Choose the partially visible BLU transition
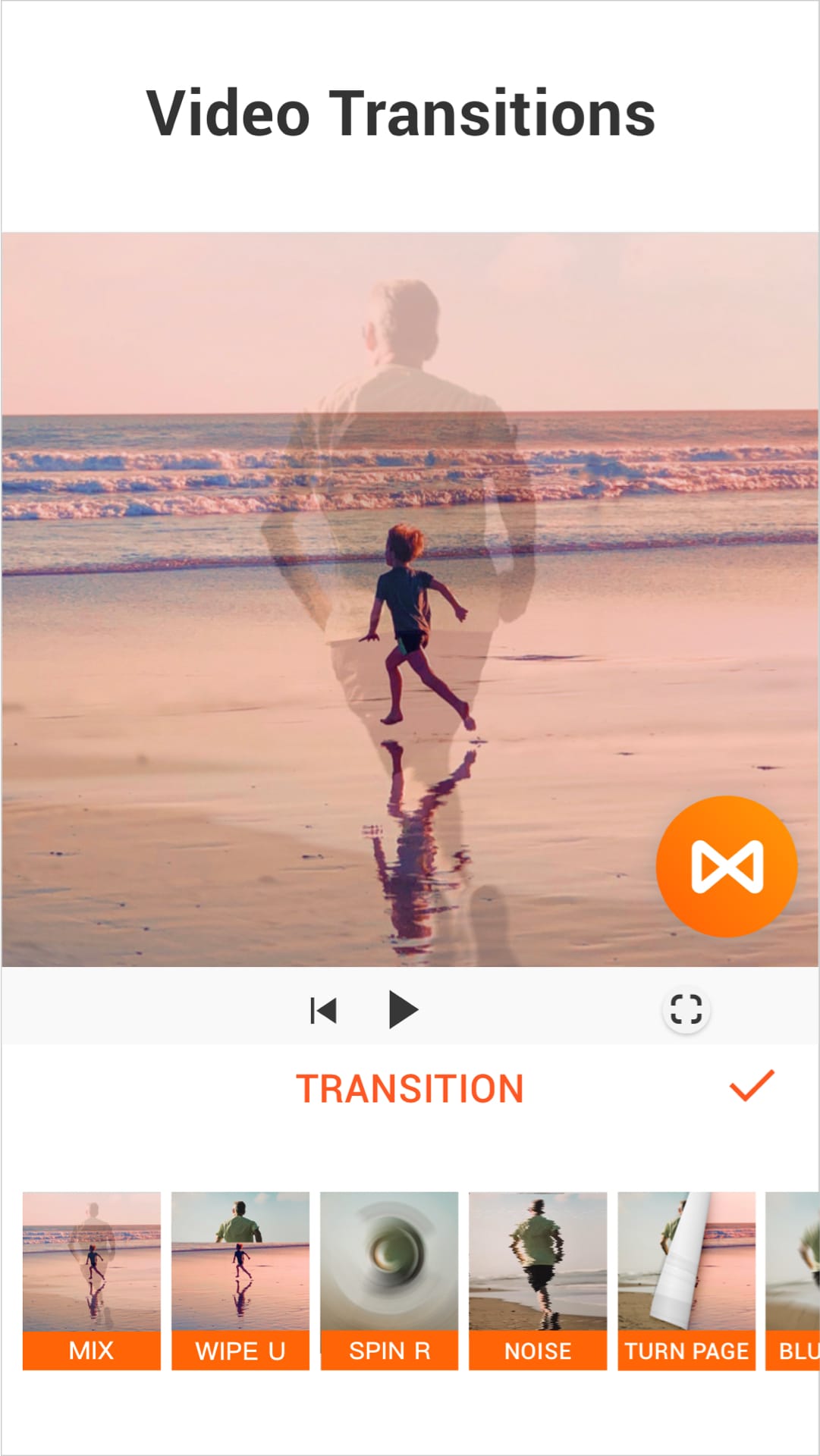The width and height of the screenshot is (820, 1456). pyautogui.click(x=793, y=1280)
